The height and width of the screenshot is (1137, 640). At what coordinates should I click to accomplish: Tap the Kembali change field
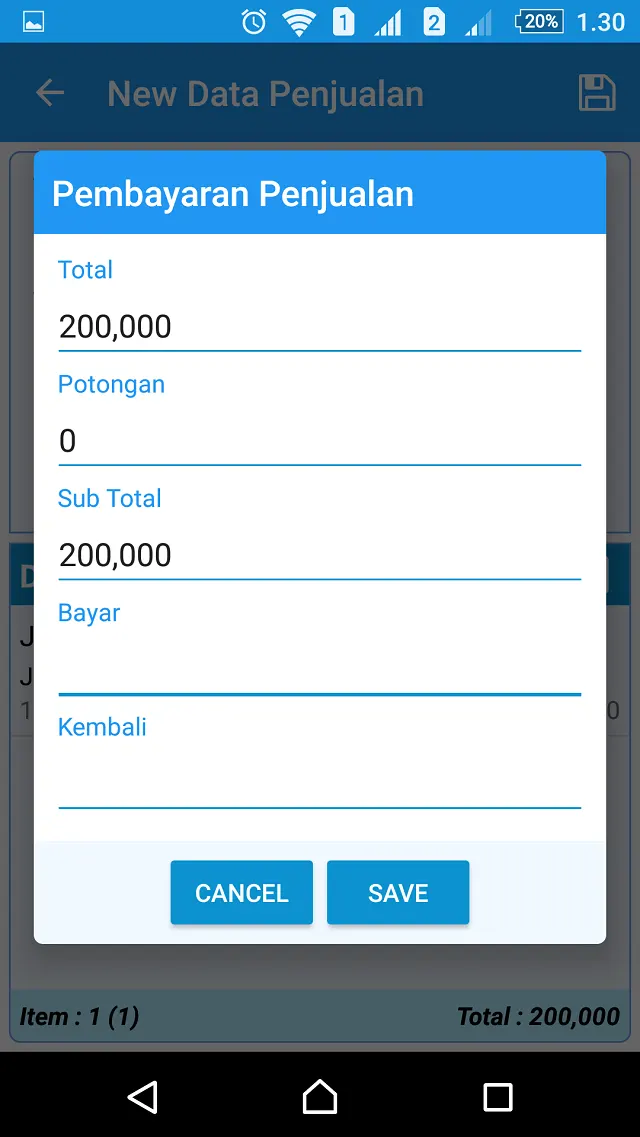tap(320, 783)
